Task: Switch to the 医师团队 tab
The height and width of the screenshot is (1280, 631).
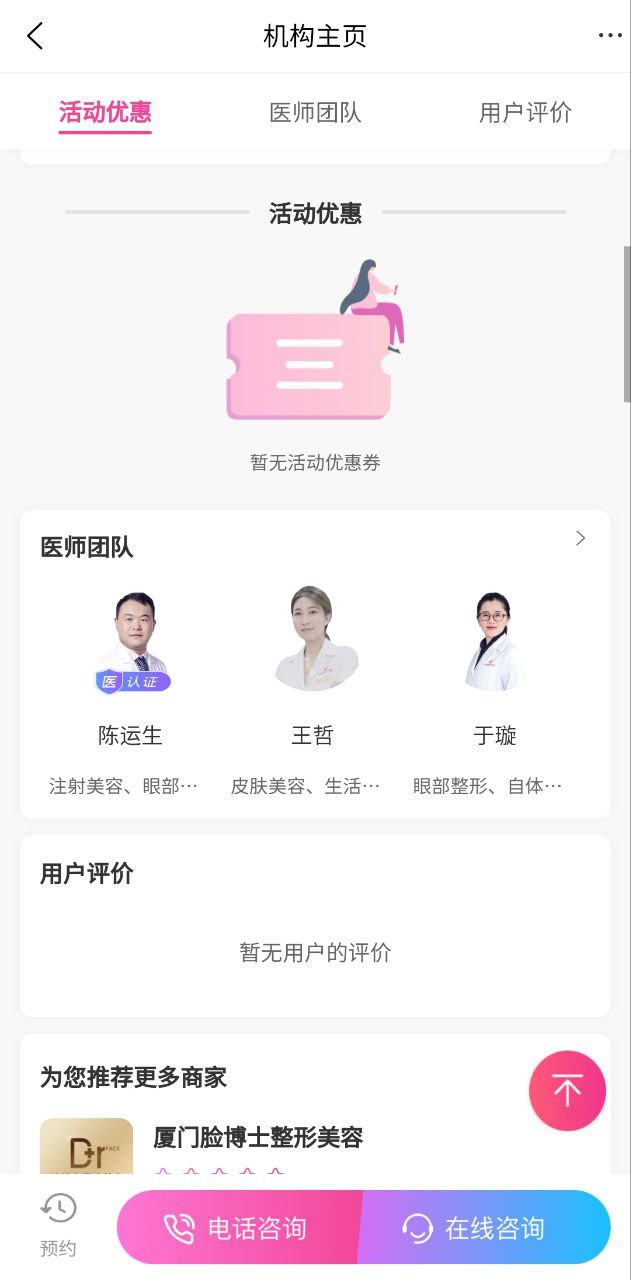Action: (x=315, y=112)
